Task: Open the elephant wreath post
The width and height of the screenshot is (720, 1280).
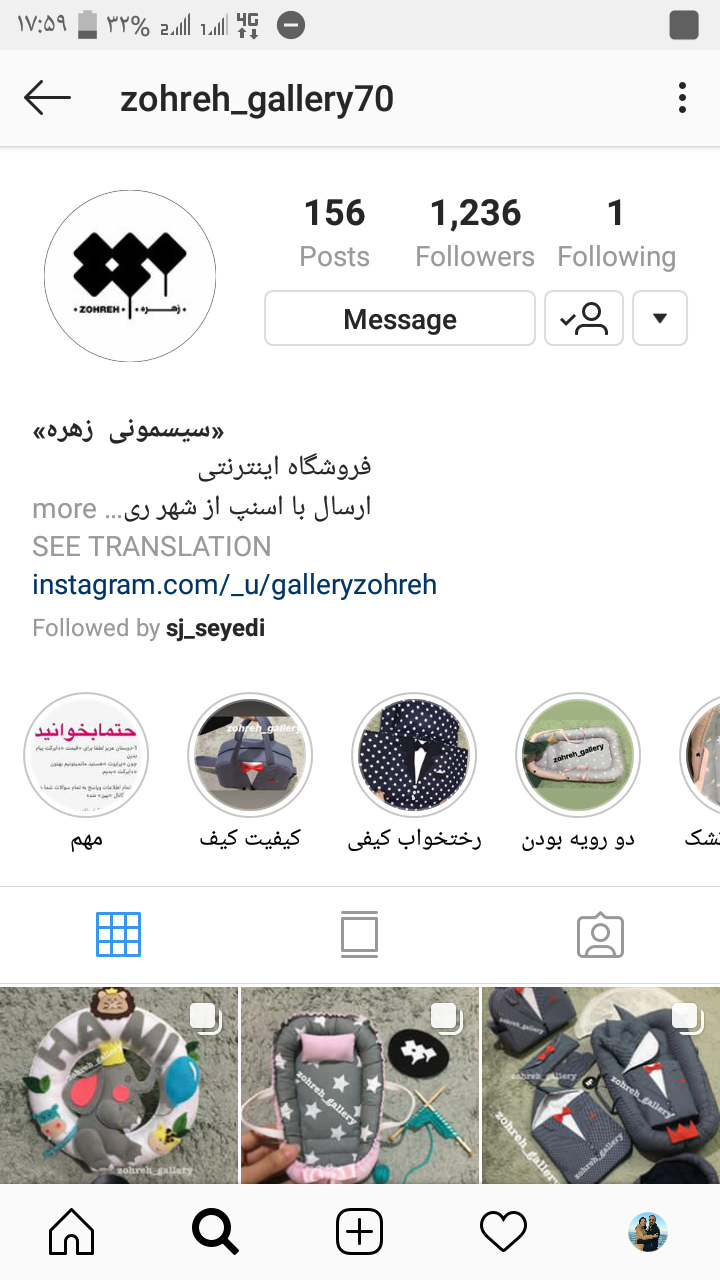Action: coord(119,1085)
